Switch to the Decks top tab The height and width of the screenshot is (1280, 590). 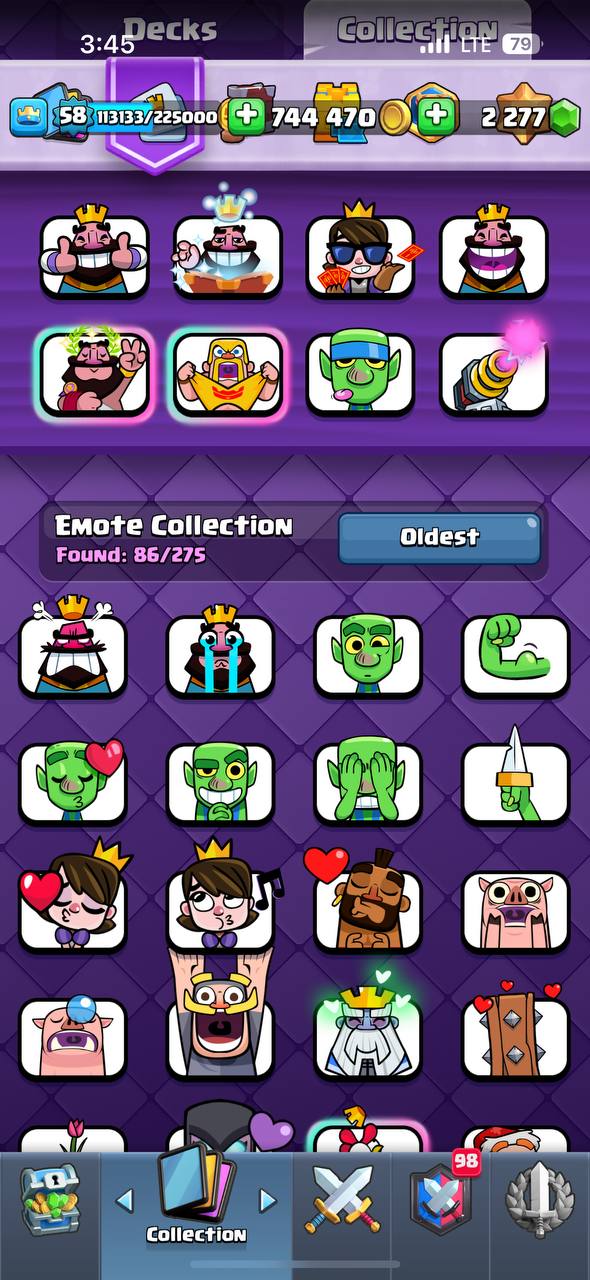[170, 30]
